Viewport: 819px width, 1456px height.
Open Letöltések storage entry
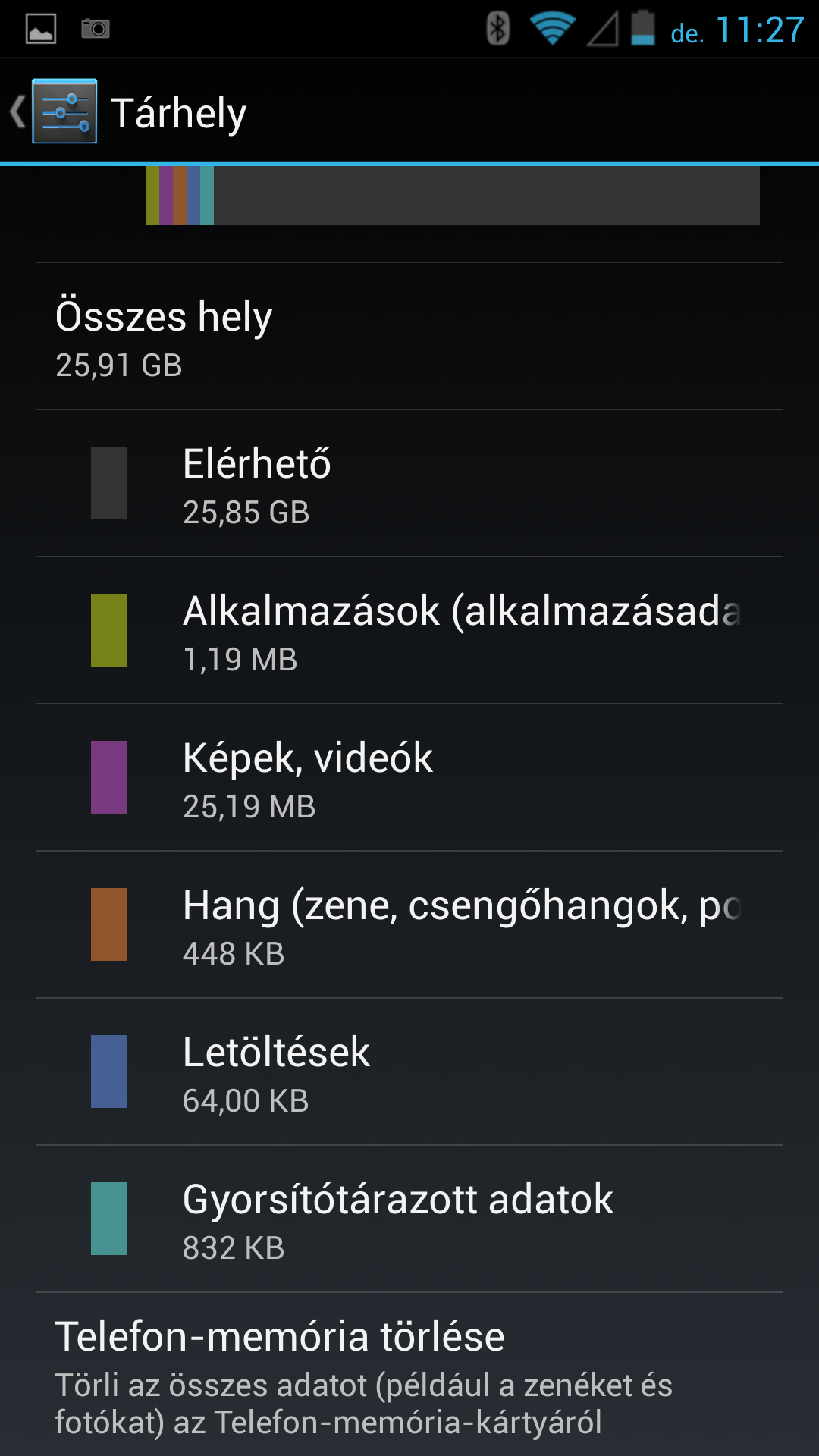pyautogui.click(x=409, y=1072)
